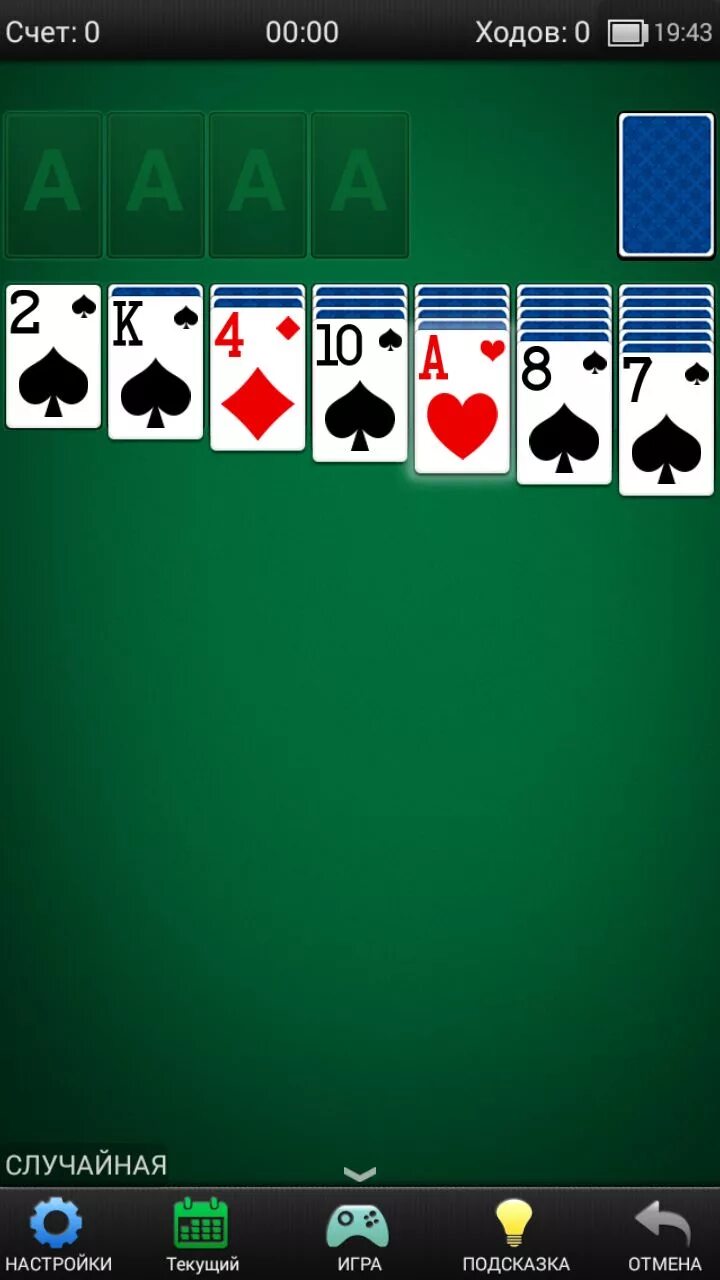Select the 2 of spades card
720x1280 pixels.
[x=54, y=357]
